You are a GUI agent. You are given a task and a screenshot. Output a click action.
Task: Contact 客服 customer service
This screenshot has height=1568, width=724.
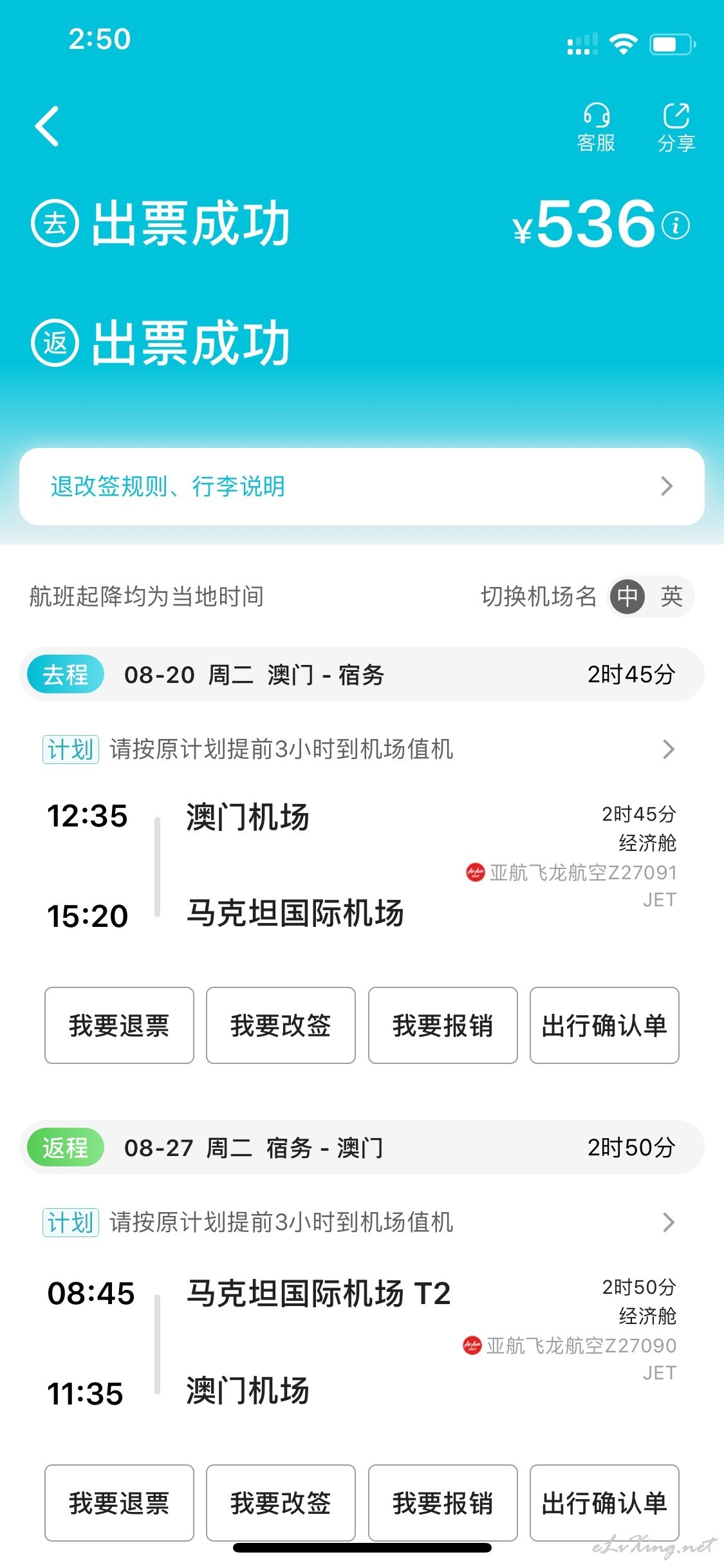596,127
